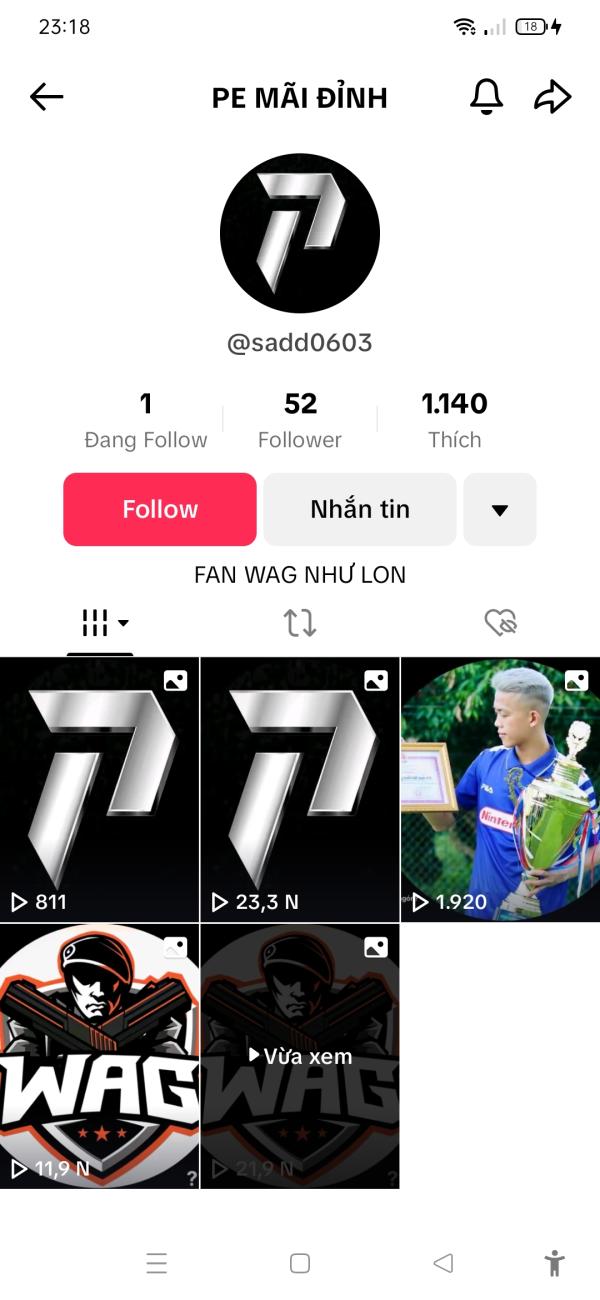View the Follower list
This screenshot has width=600, height=1300.
(x=300, y=421)
